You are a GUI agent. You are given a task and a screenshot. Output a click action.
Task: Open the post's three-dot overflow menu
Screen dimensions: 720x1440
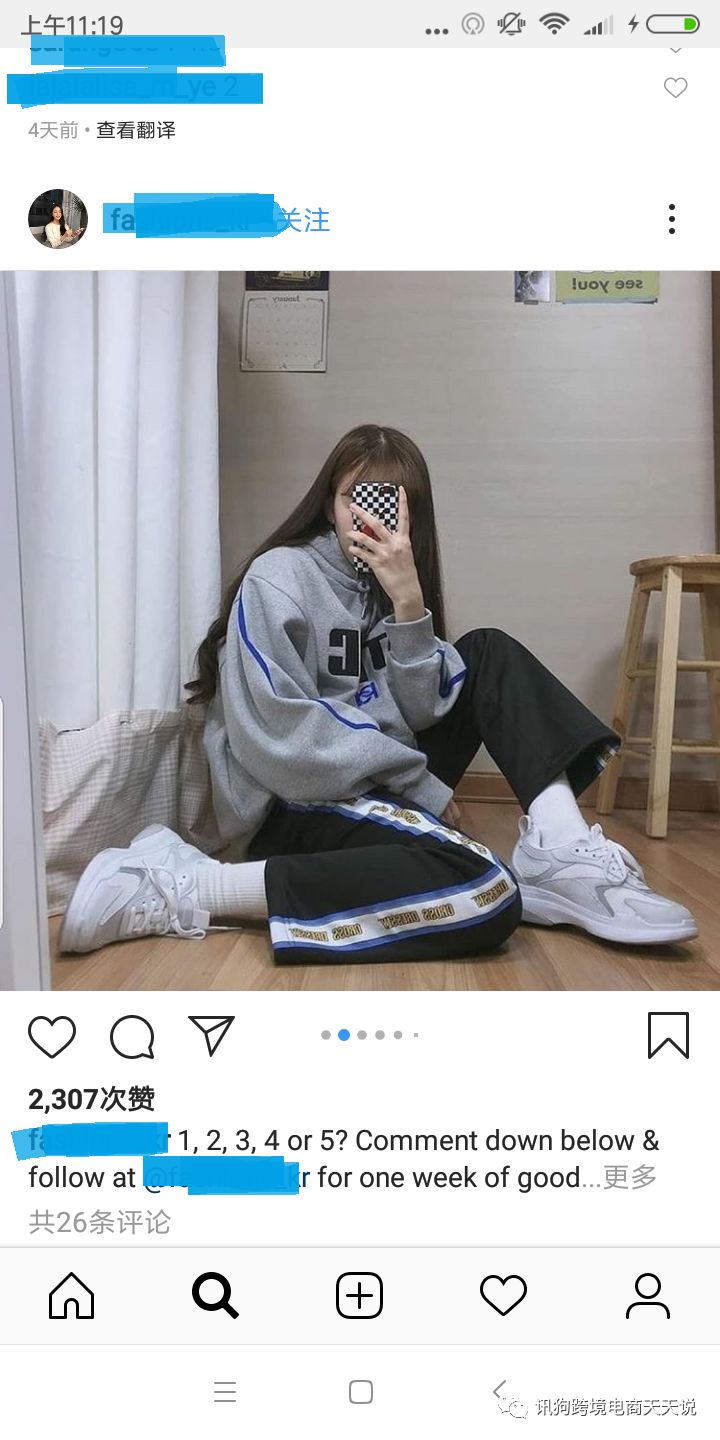pyautogui.click(x=671, y=219)
